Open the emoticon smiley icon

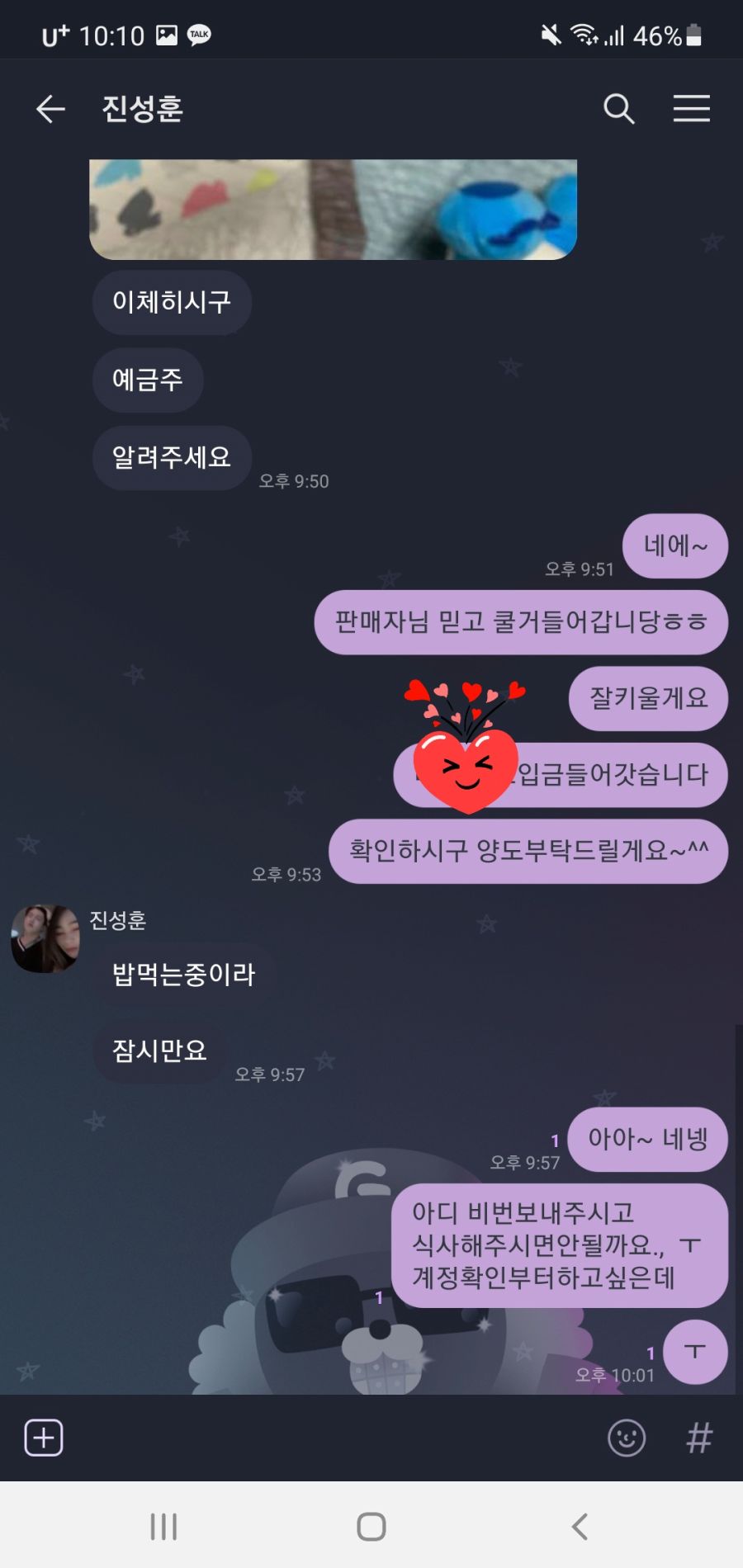[627, 1437]
